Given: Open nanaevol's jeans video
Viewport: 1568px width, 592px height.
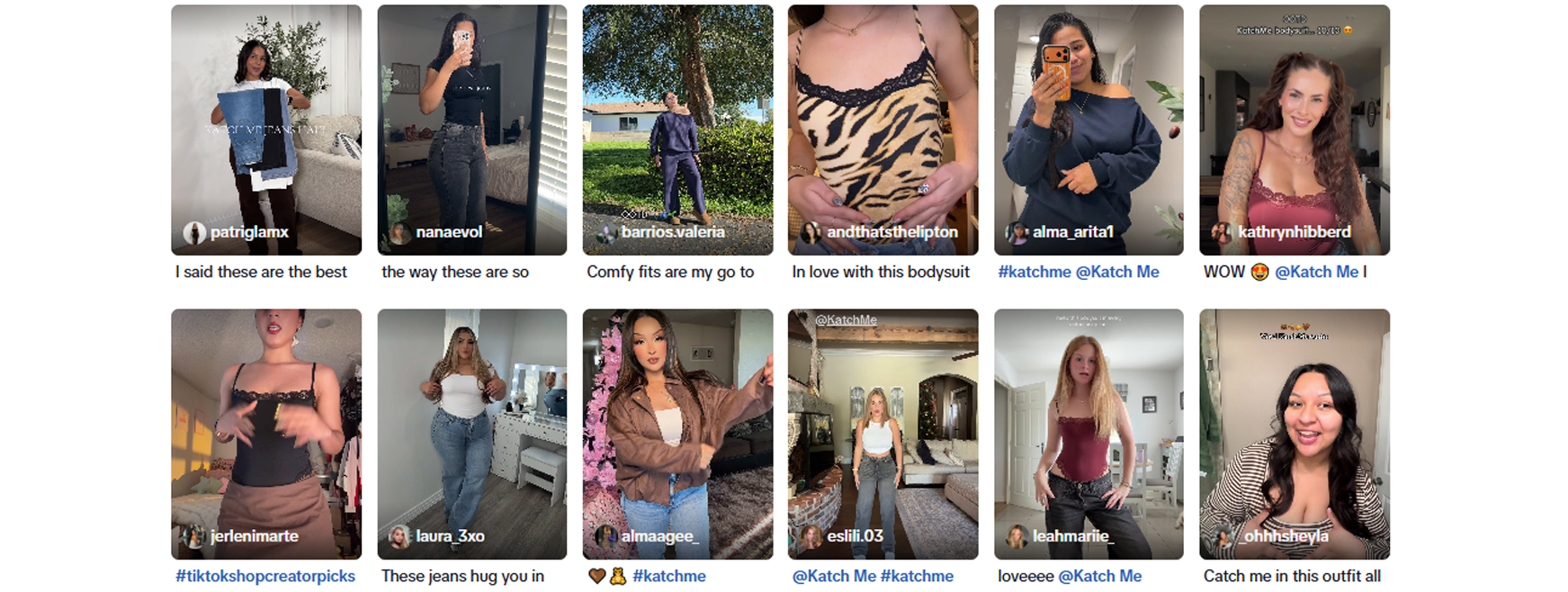Looking at the screenshot, I should [471, 130].
